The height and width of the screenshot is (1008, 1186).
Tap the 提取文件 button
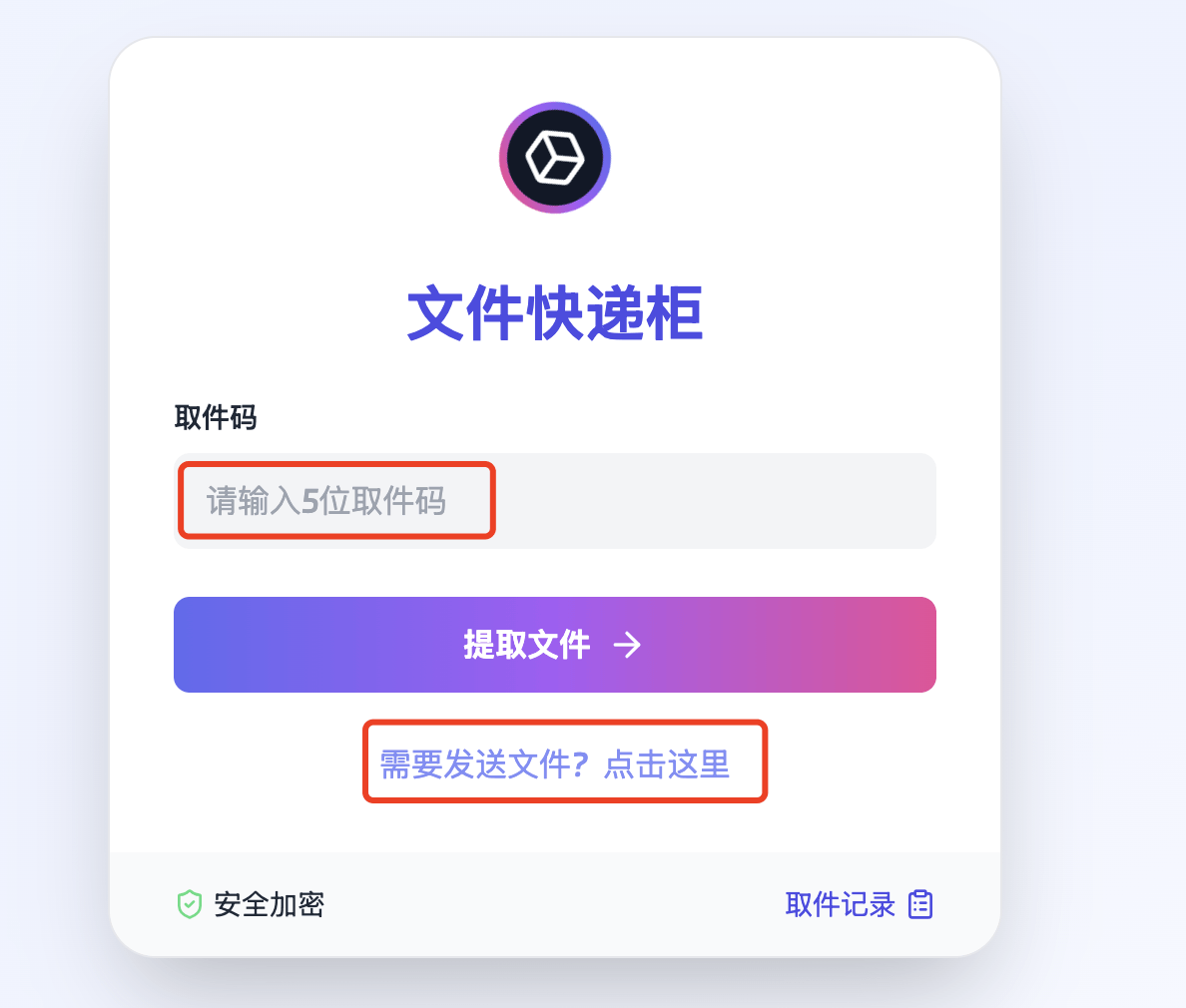(x=554, y=645)
